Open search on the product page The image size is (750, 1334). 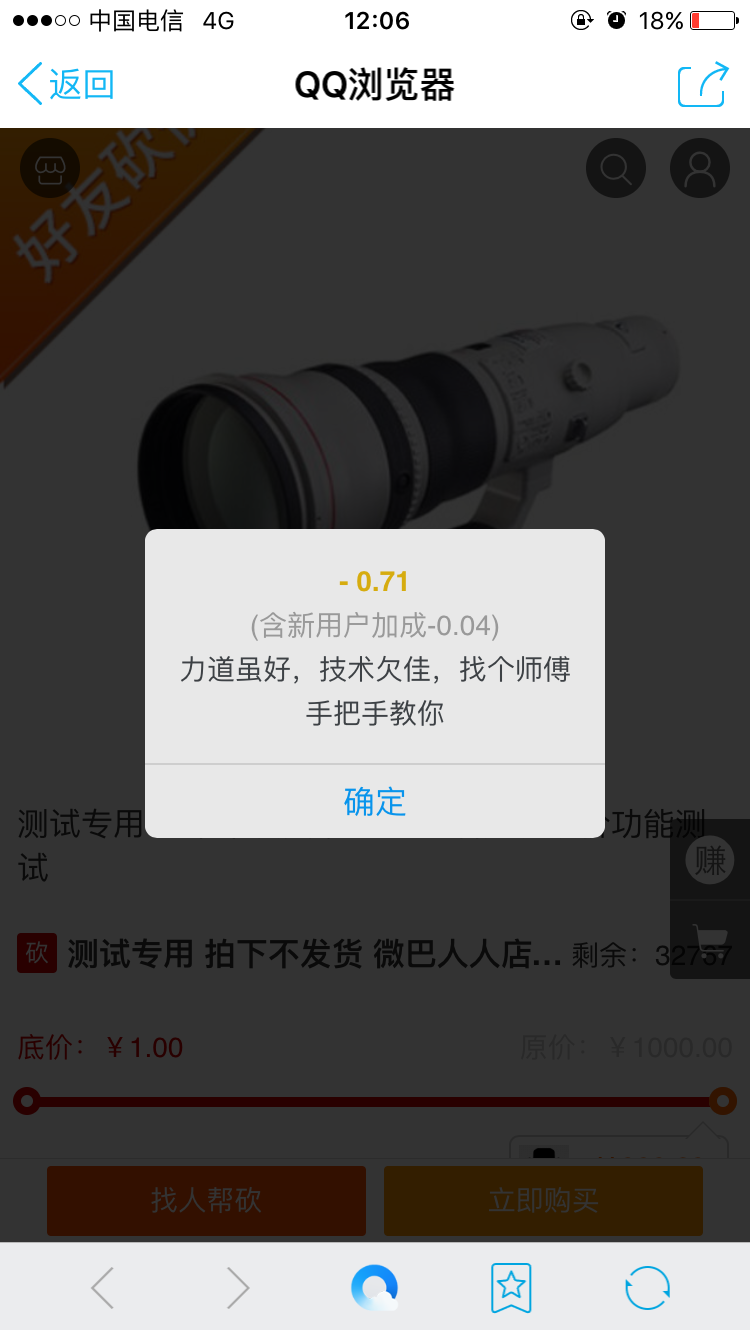point(615,168)
